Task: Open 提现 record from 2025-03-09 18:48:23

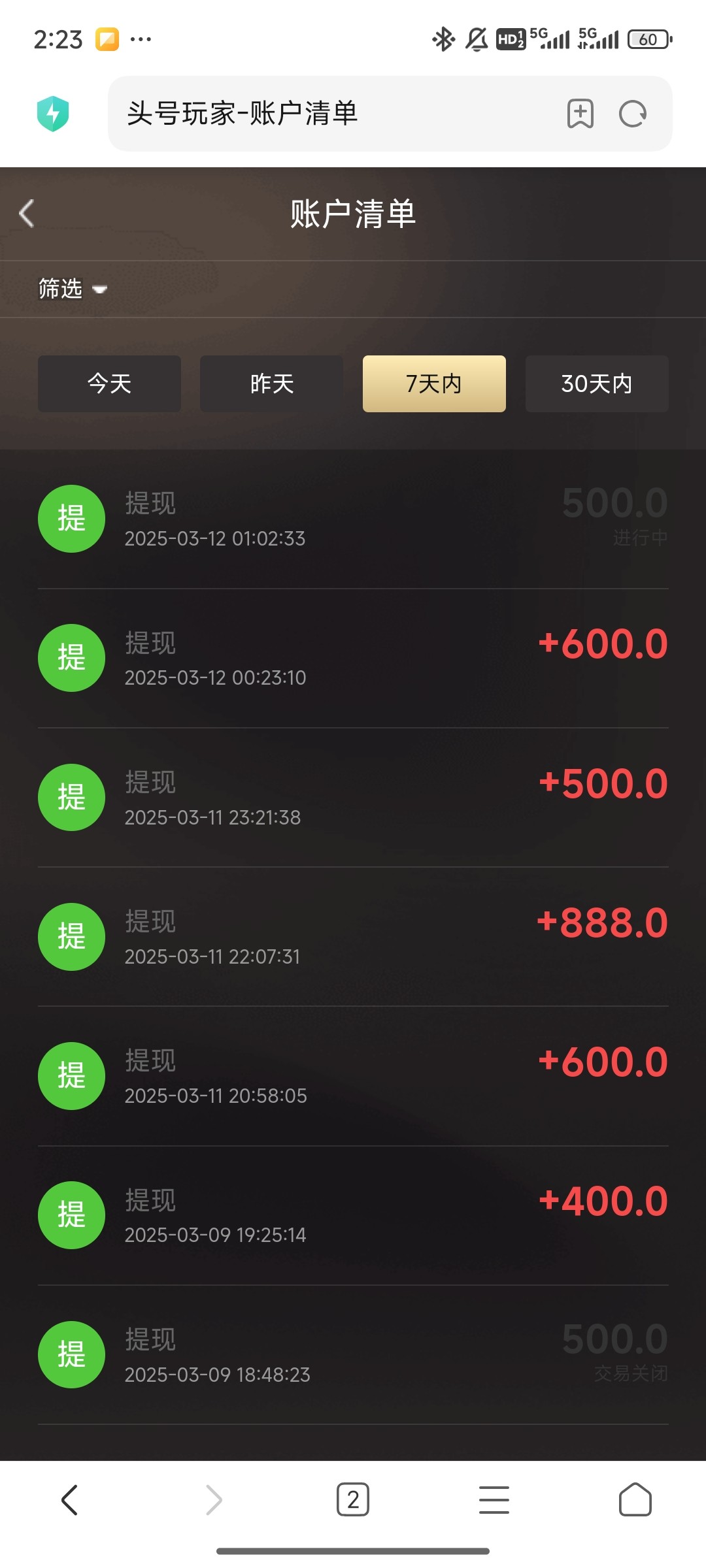Action: pos(353,1355)
